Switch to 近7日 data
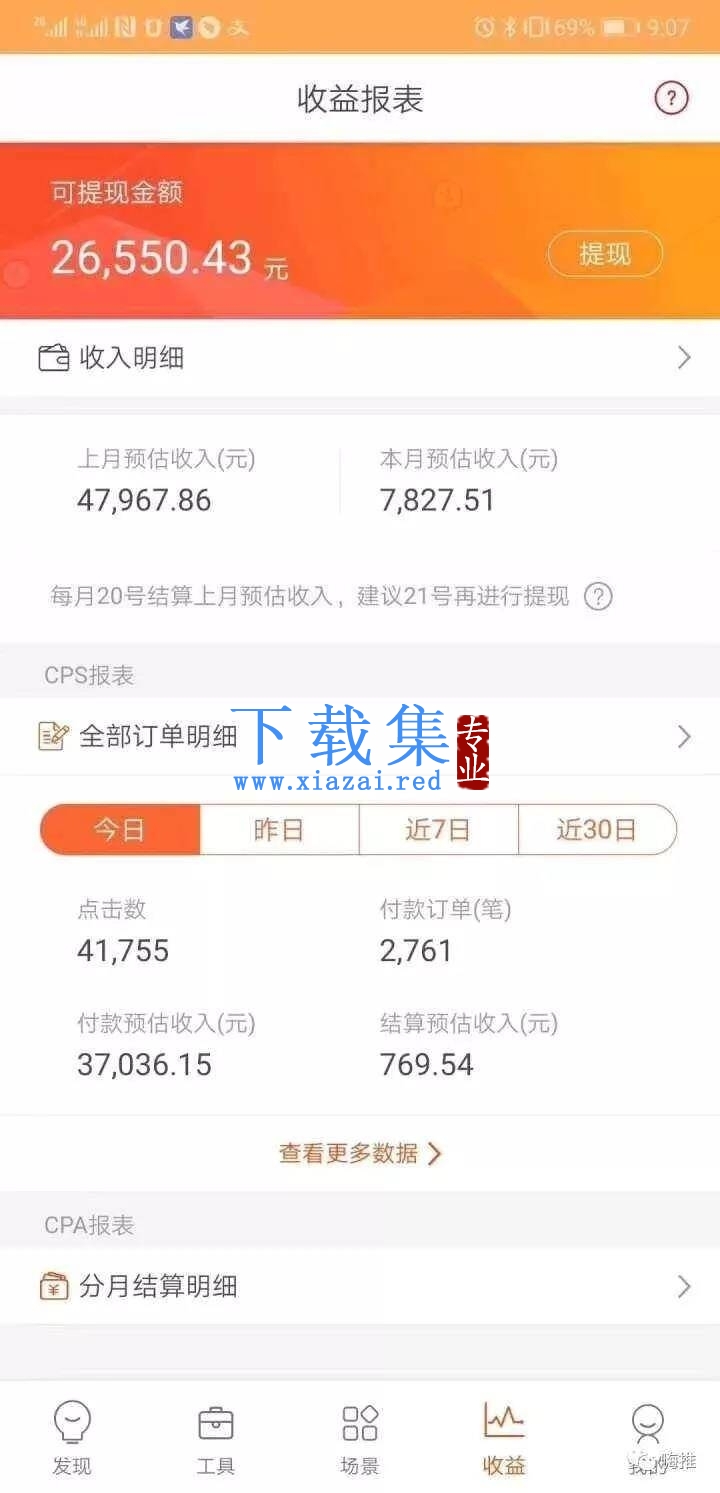The image size is (720, 1493). coord(438,830)
